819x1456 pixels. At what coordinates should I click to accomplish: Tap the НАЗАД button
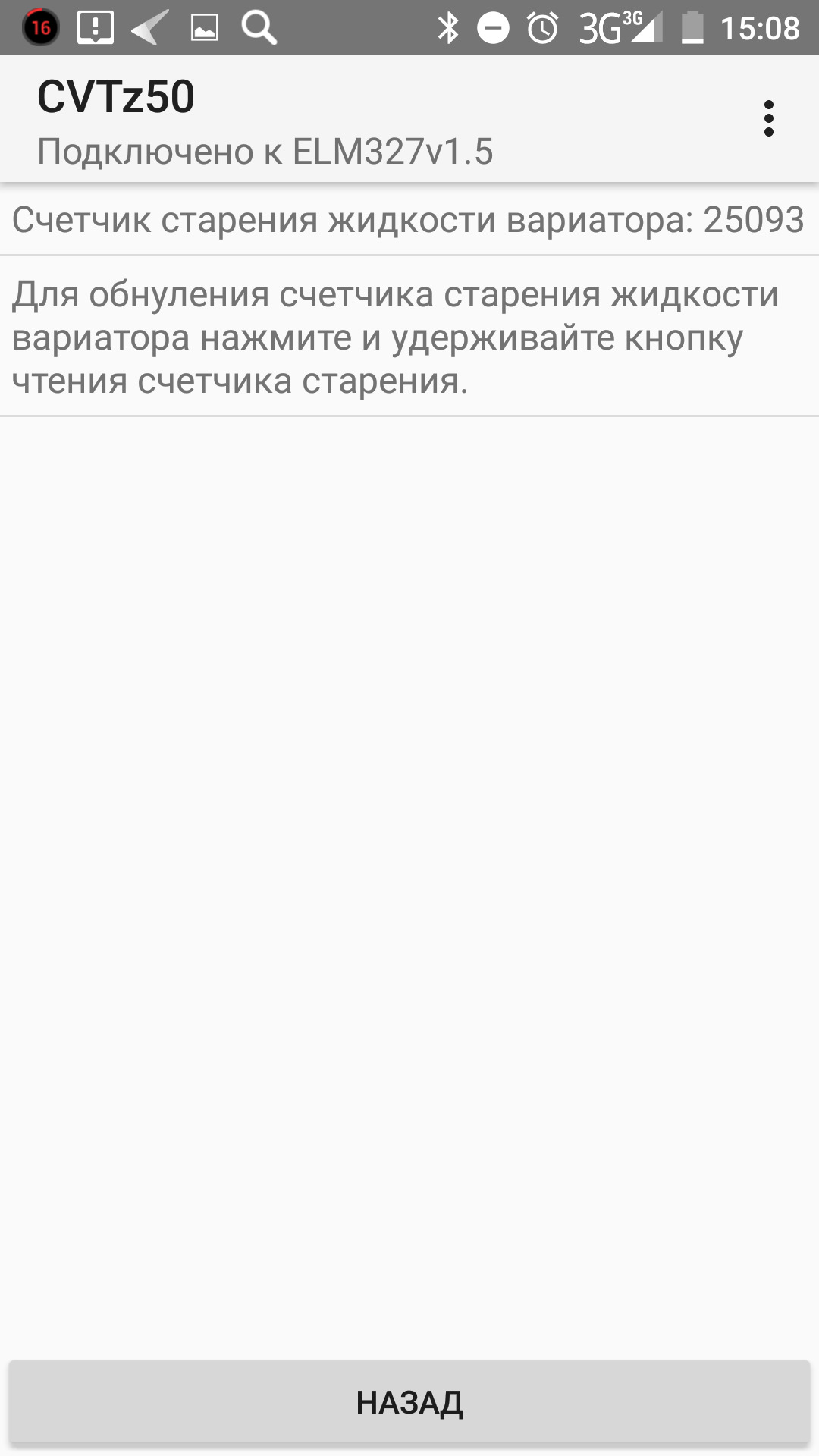pyautogui.click(x=409, y=1402)
